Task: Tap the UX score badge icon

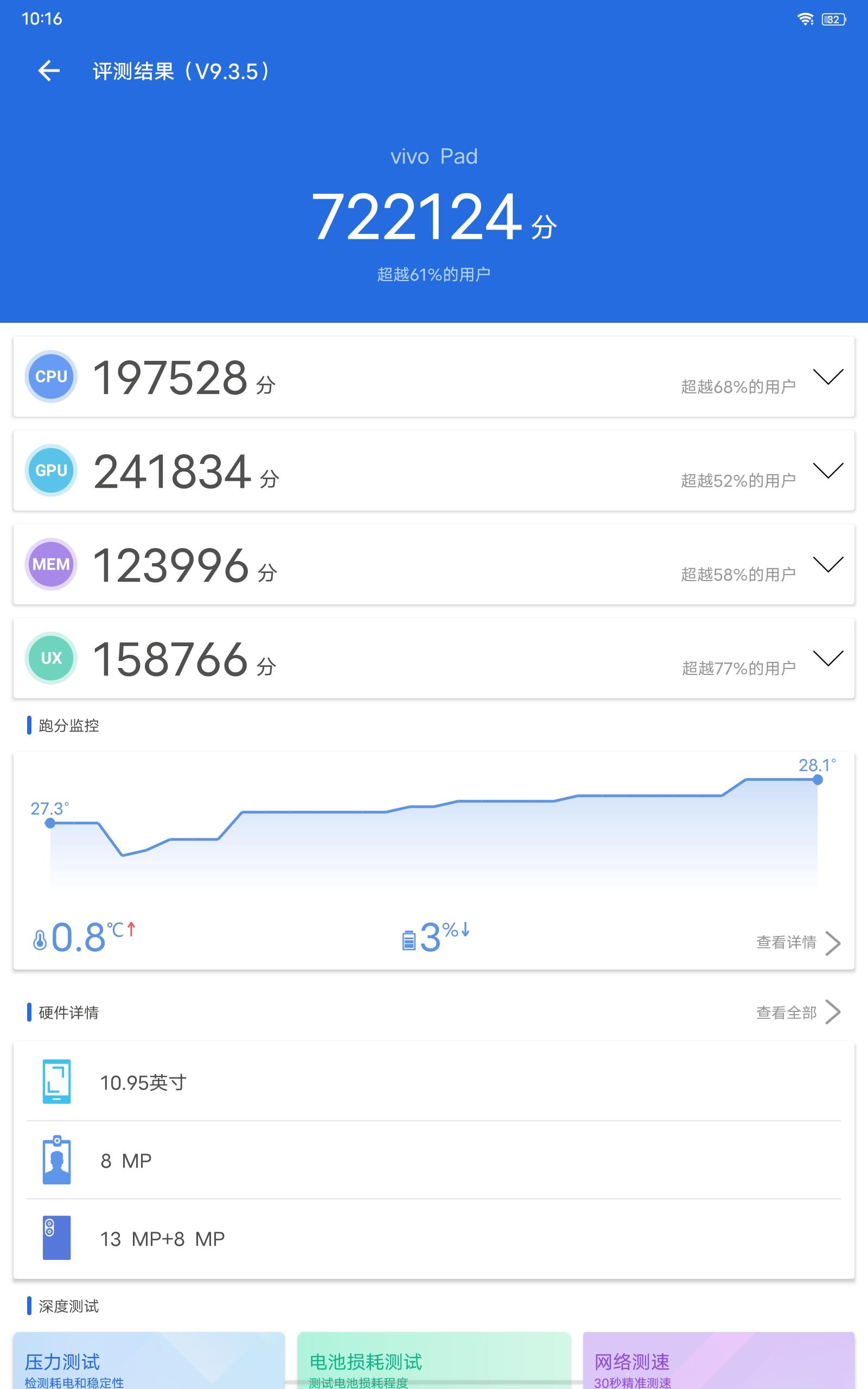Action: [x=50, y=659]
